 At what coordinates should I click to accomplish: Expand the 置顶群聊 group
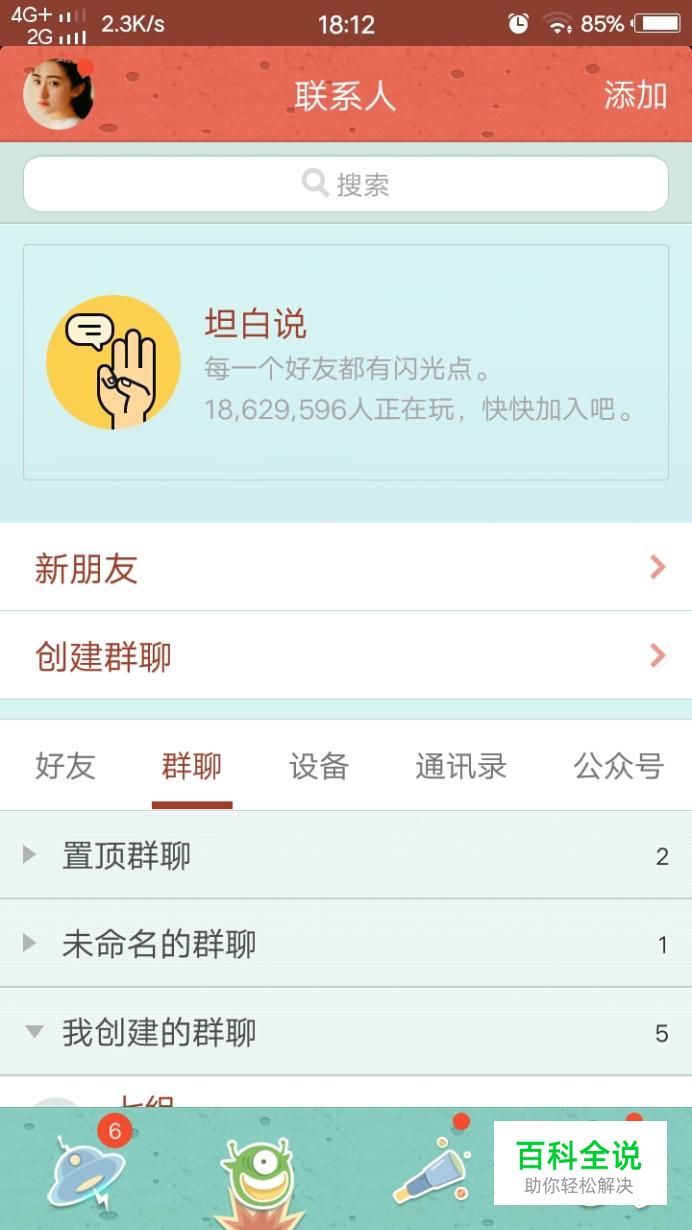pyautogui.click(x=346, y=855)
